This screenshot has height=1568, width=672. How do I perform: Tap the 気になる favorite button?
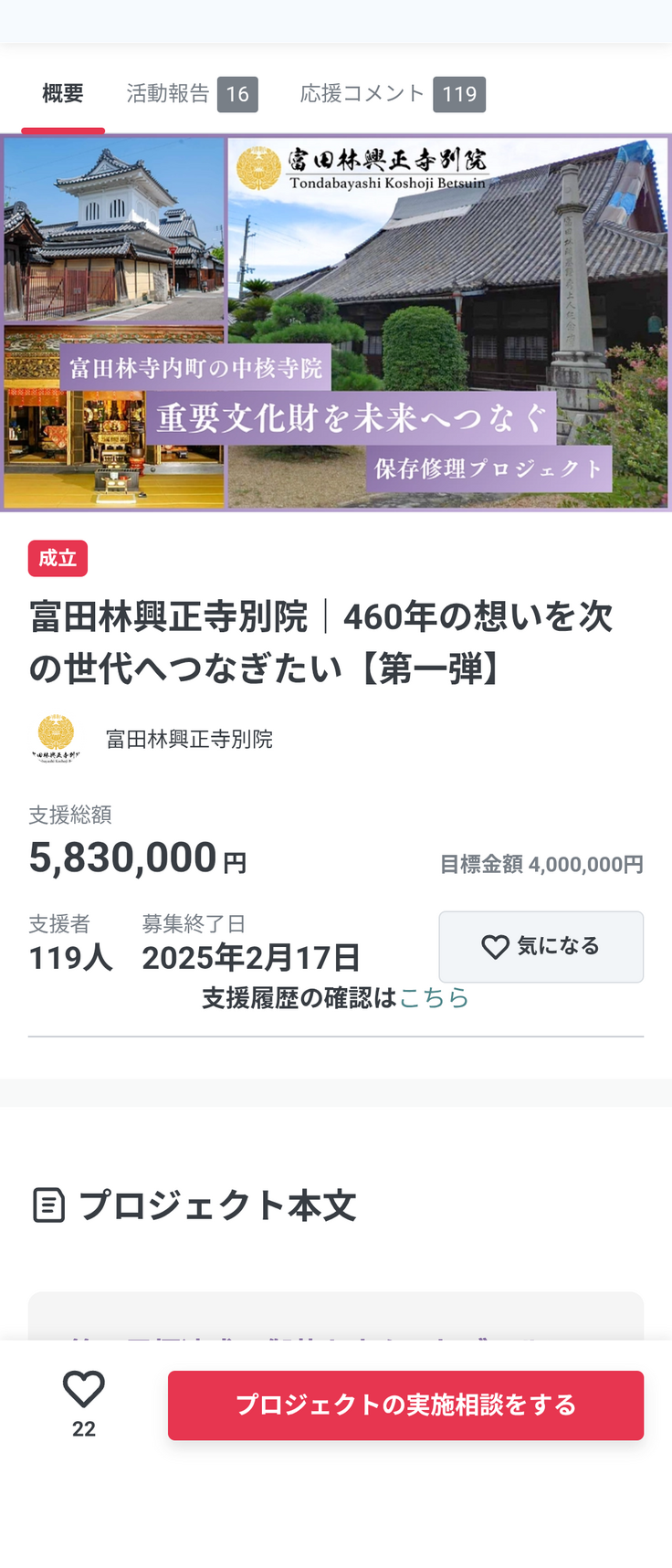point(541,946)
